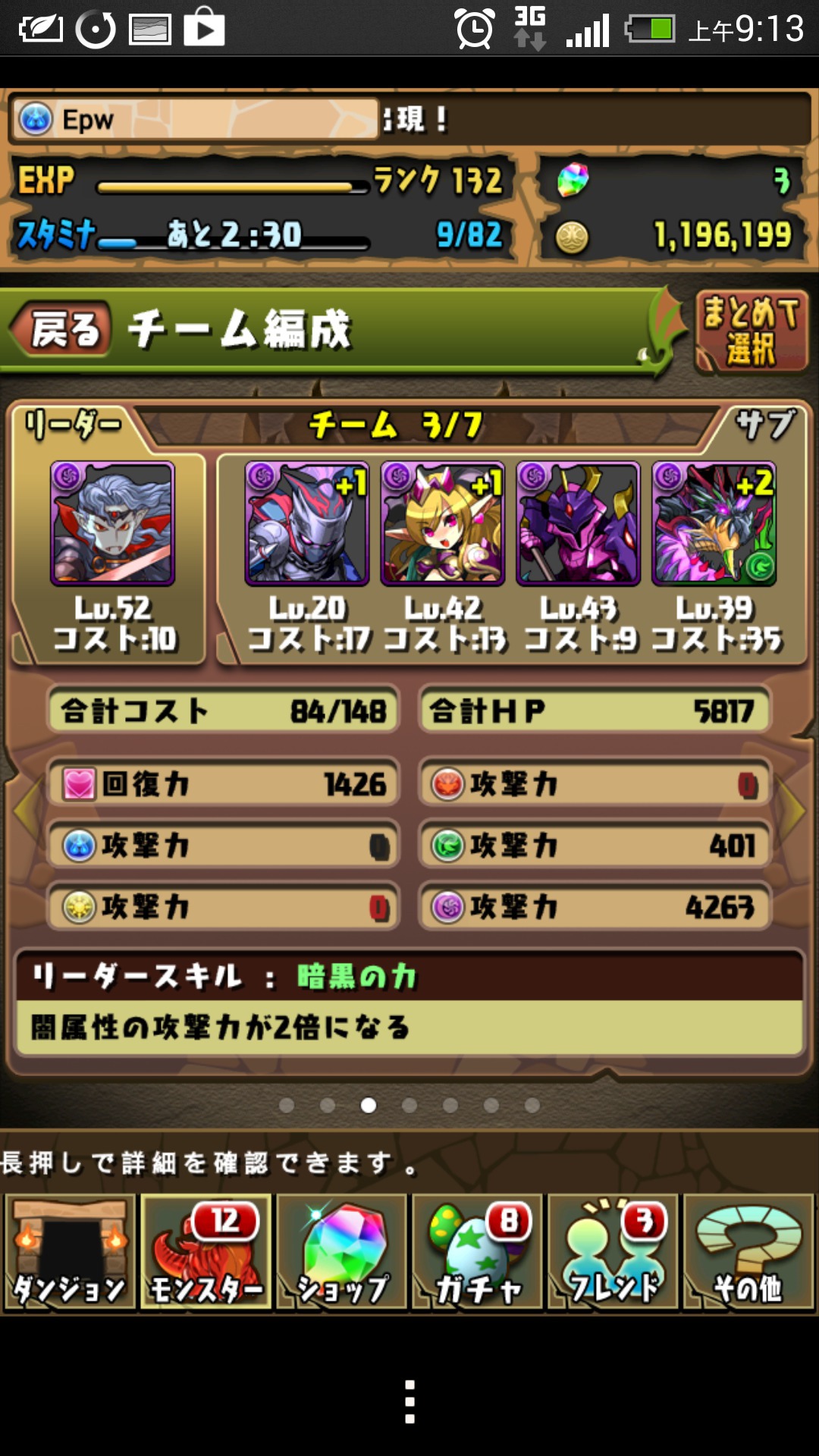The height and width of the screenshot is (1456, 819).
Task: Switch to the ダンジョン tab
Action: (x=70, y=1252)
